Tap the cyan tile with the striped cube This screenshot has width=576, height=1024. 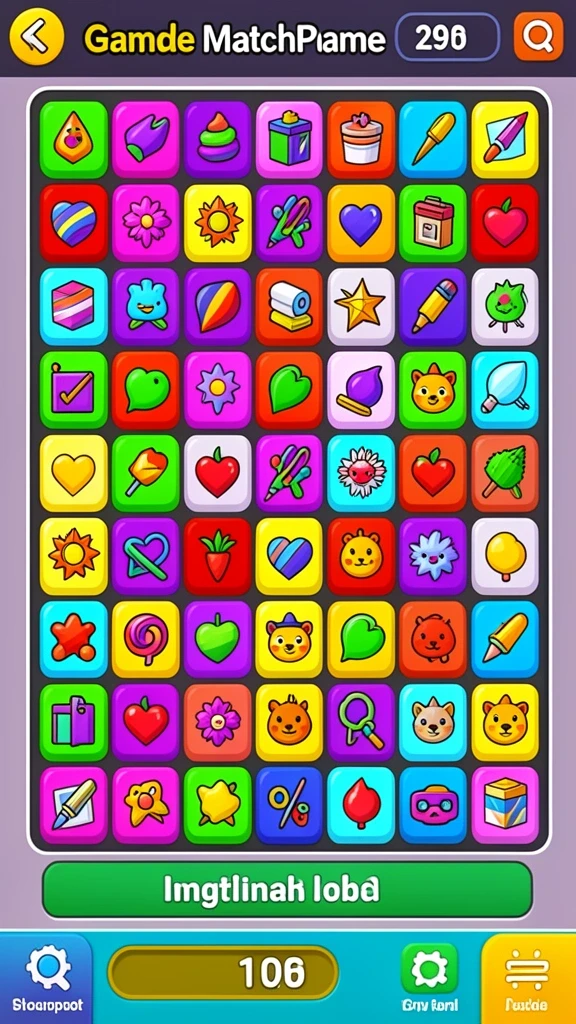[73, 306]
